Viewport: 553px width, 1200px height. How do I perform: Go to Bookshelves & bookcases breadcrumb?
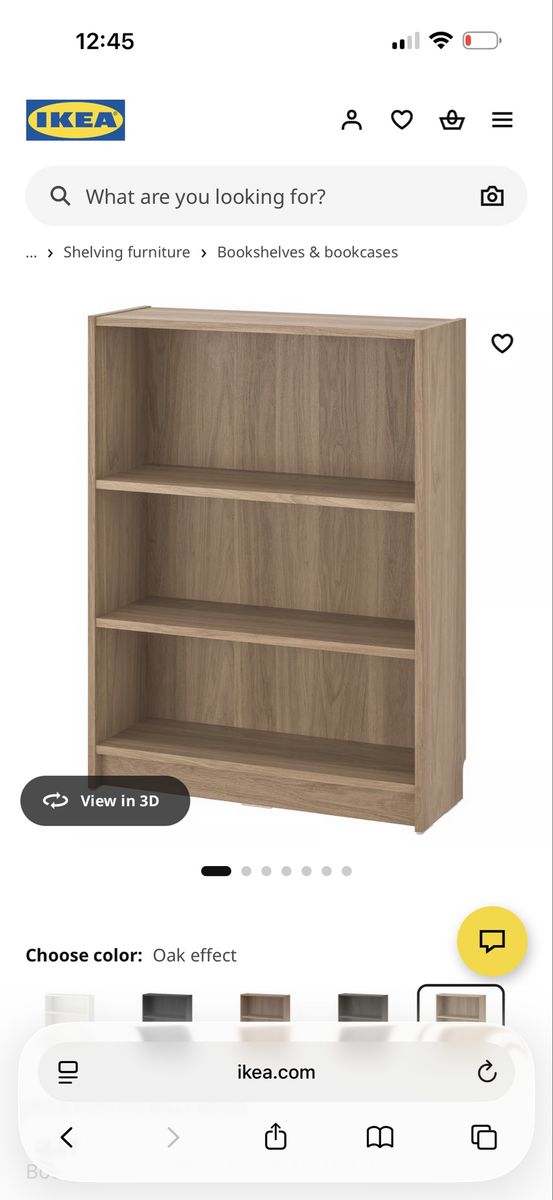point(308,252)
